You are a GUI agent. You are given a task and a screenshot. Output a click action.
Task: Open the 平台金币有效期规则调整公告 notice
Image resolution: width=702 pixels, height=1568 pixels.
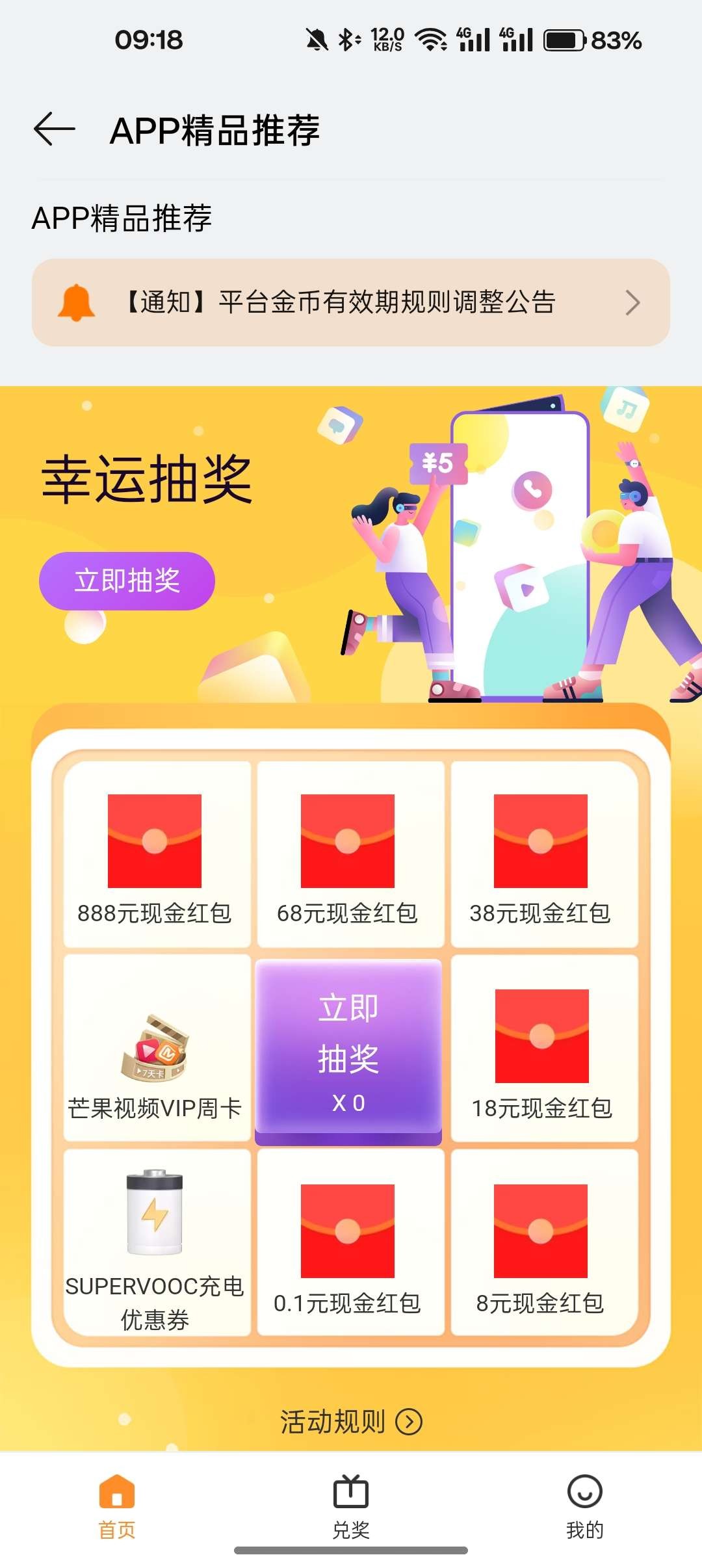click(x=351, y=302)
